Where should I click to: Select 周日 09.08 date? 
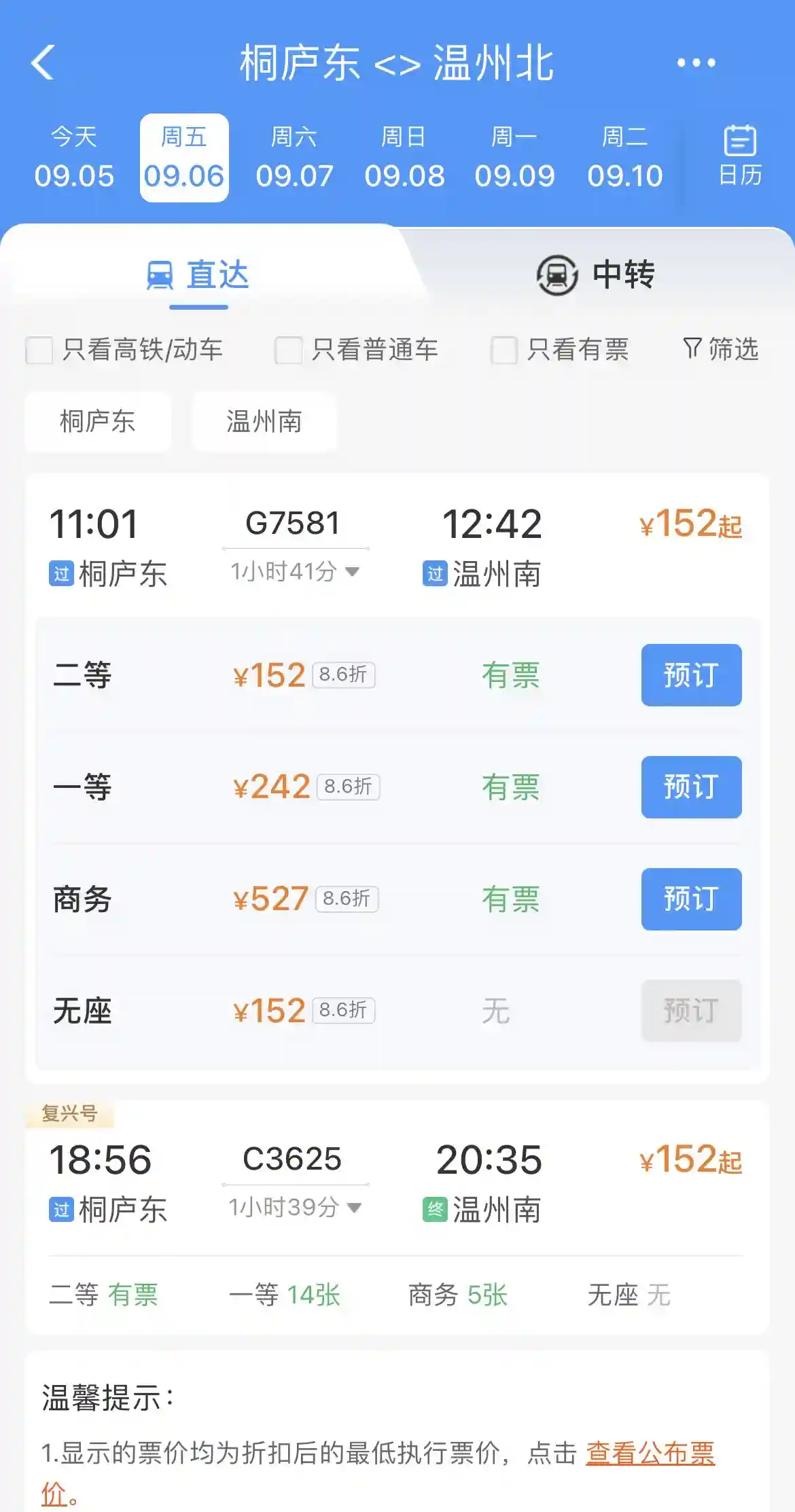point(404,158)
